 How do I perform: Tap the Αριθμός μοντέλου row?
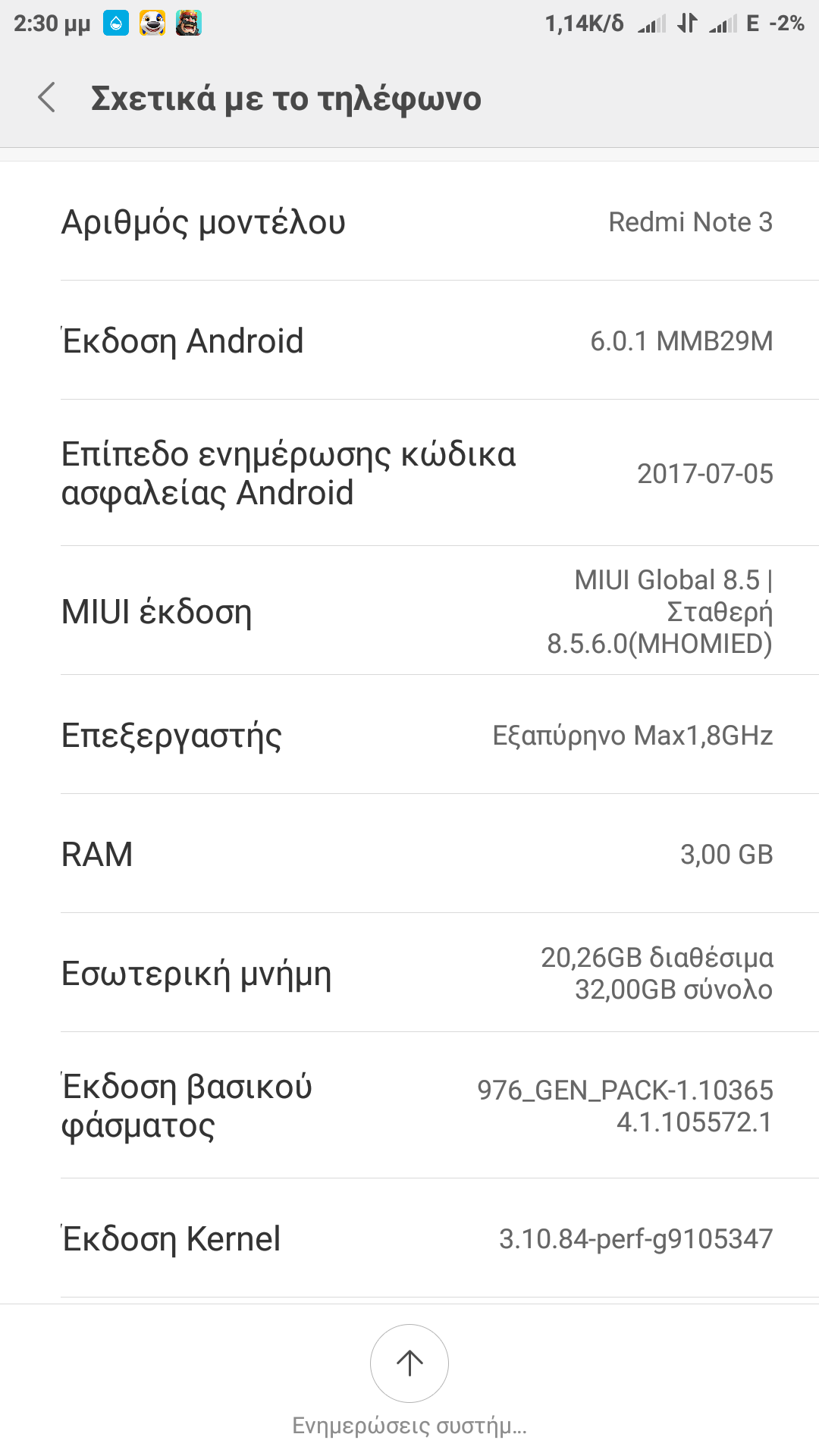point(409,222)
